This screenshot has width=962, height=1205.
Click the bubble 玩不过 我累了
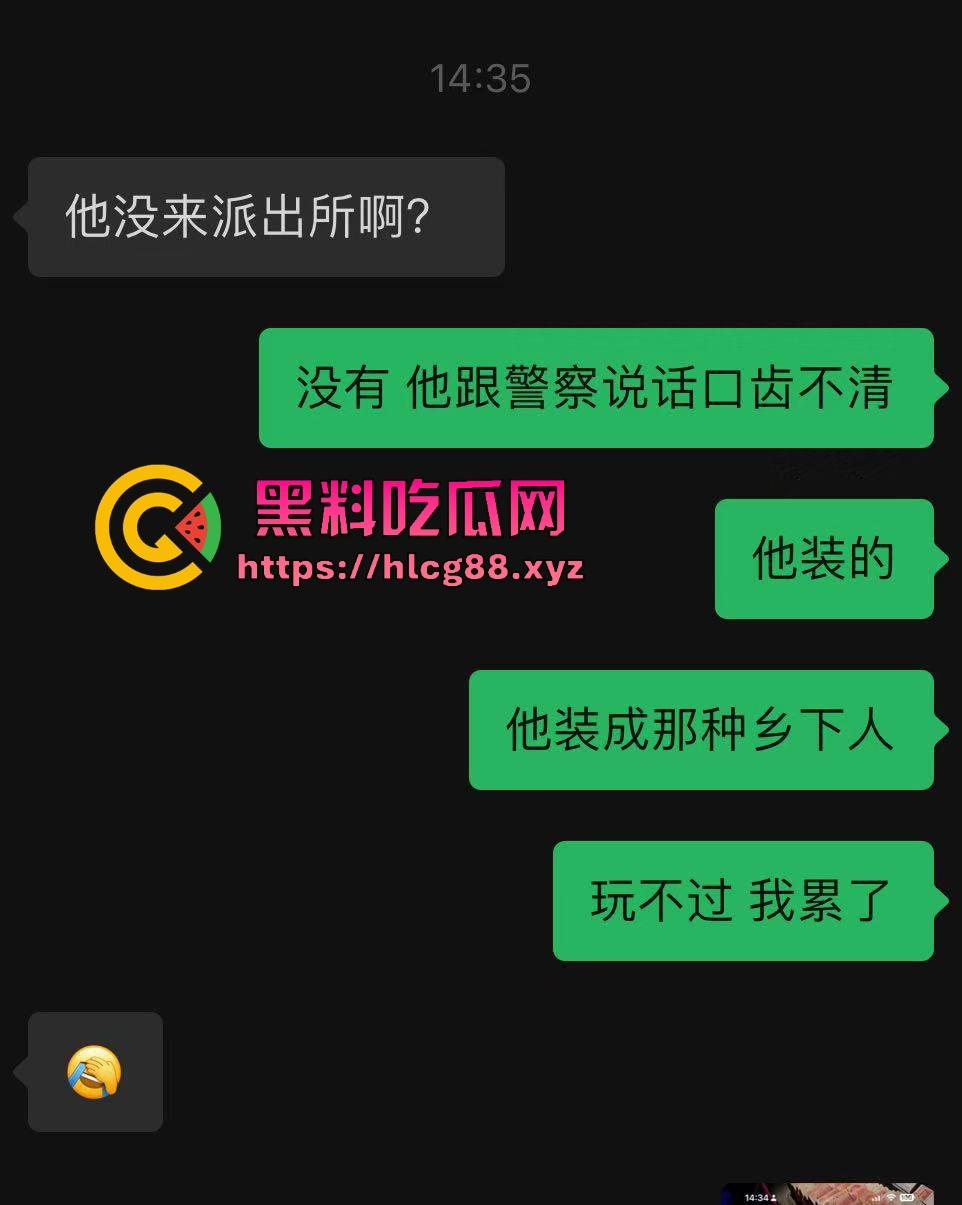[742, 899]
